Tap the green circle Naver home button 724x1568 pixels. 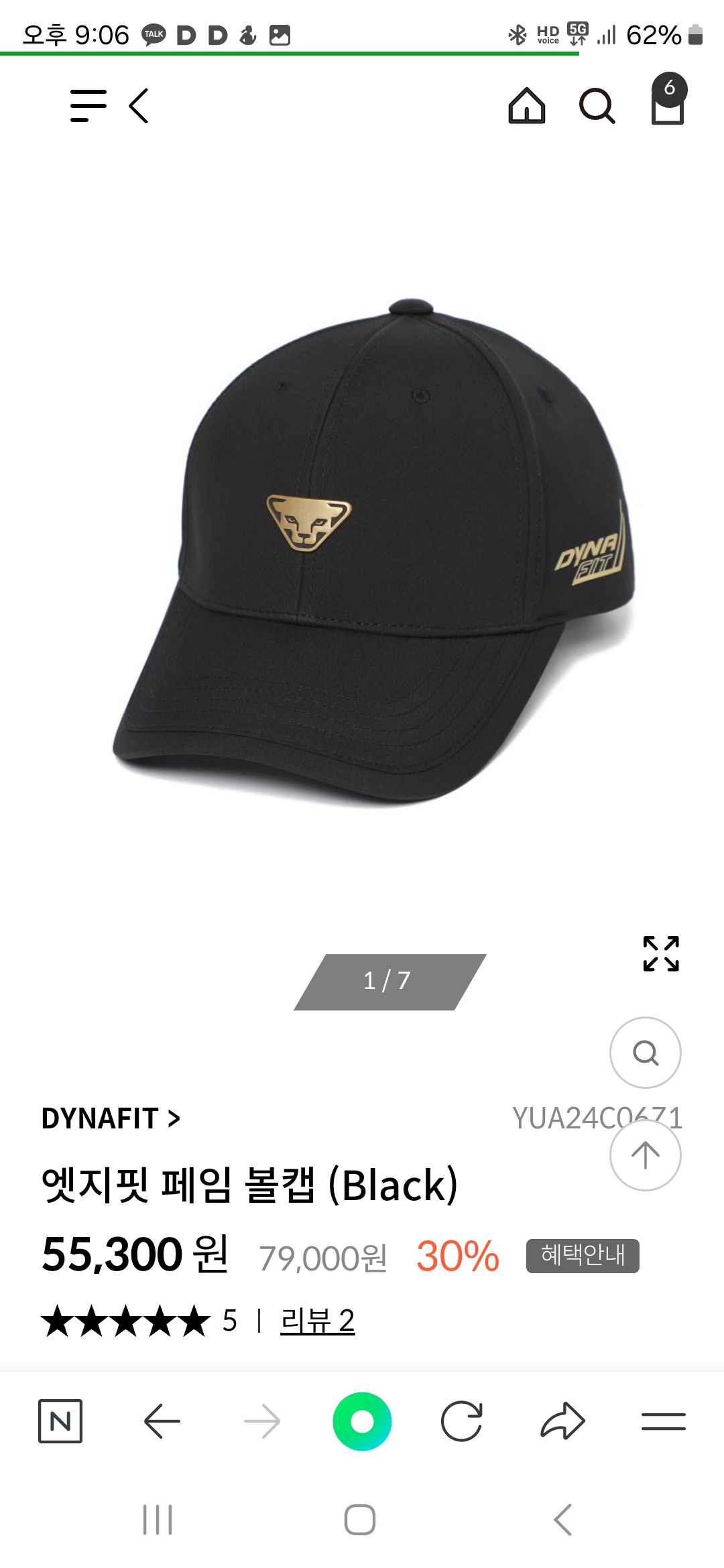click(362, 1421)
